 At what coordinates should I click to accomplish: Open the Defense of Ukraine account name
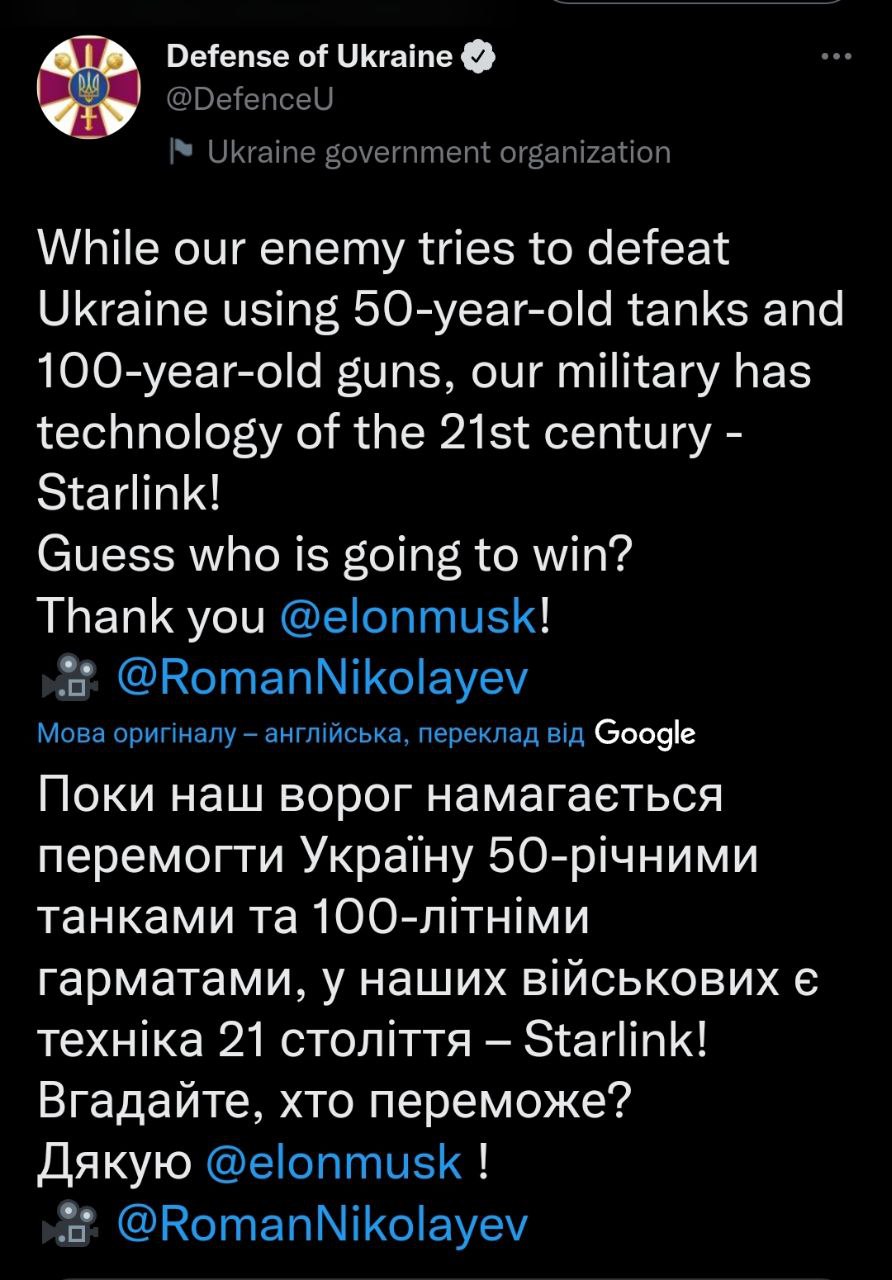309,57
